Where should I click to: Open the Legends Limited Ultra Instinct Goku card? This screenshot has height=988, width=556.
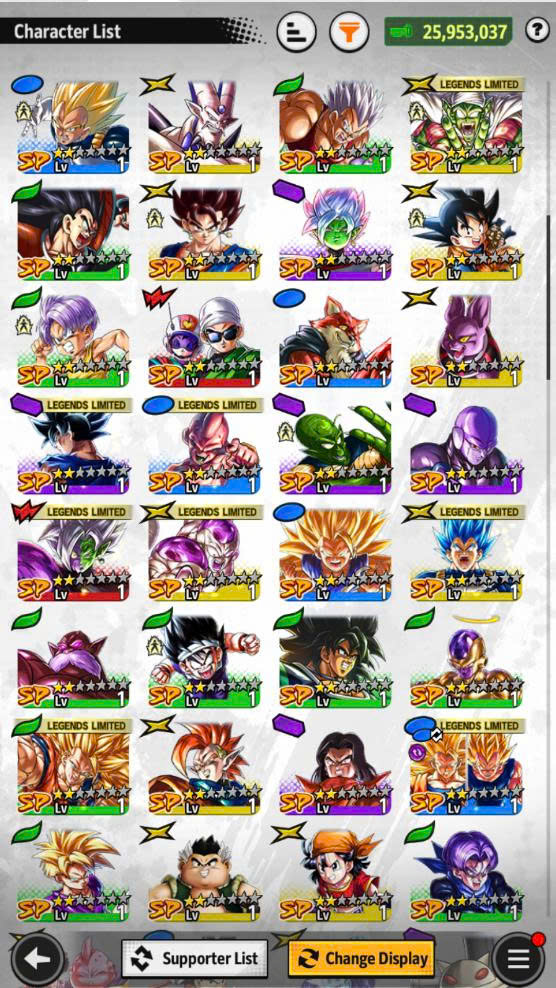click(x=73, y=446)
